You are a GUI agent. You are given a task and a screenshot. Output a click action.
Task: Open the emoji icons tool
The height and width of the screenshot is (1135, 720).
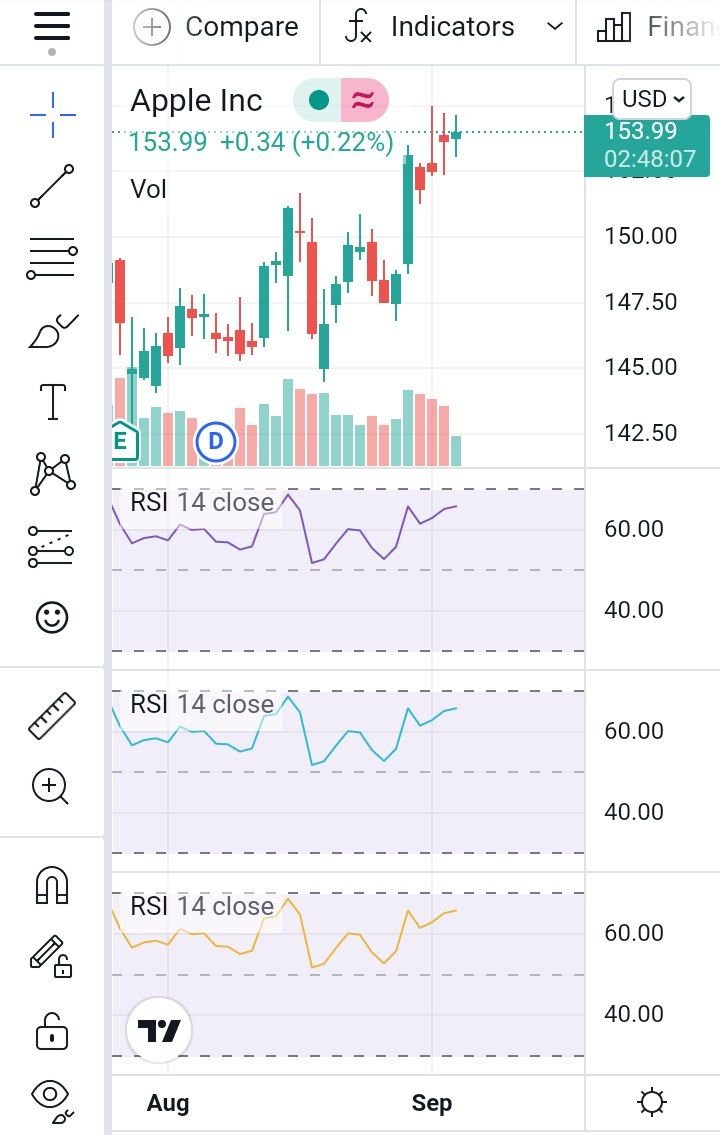coord(52,617)
